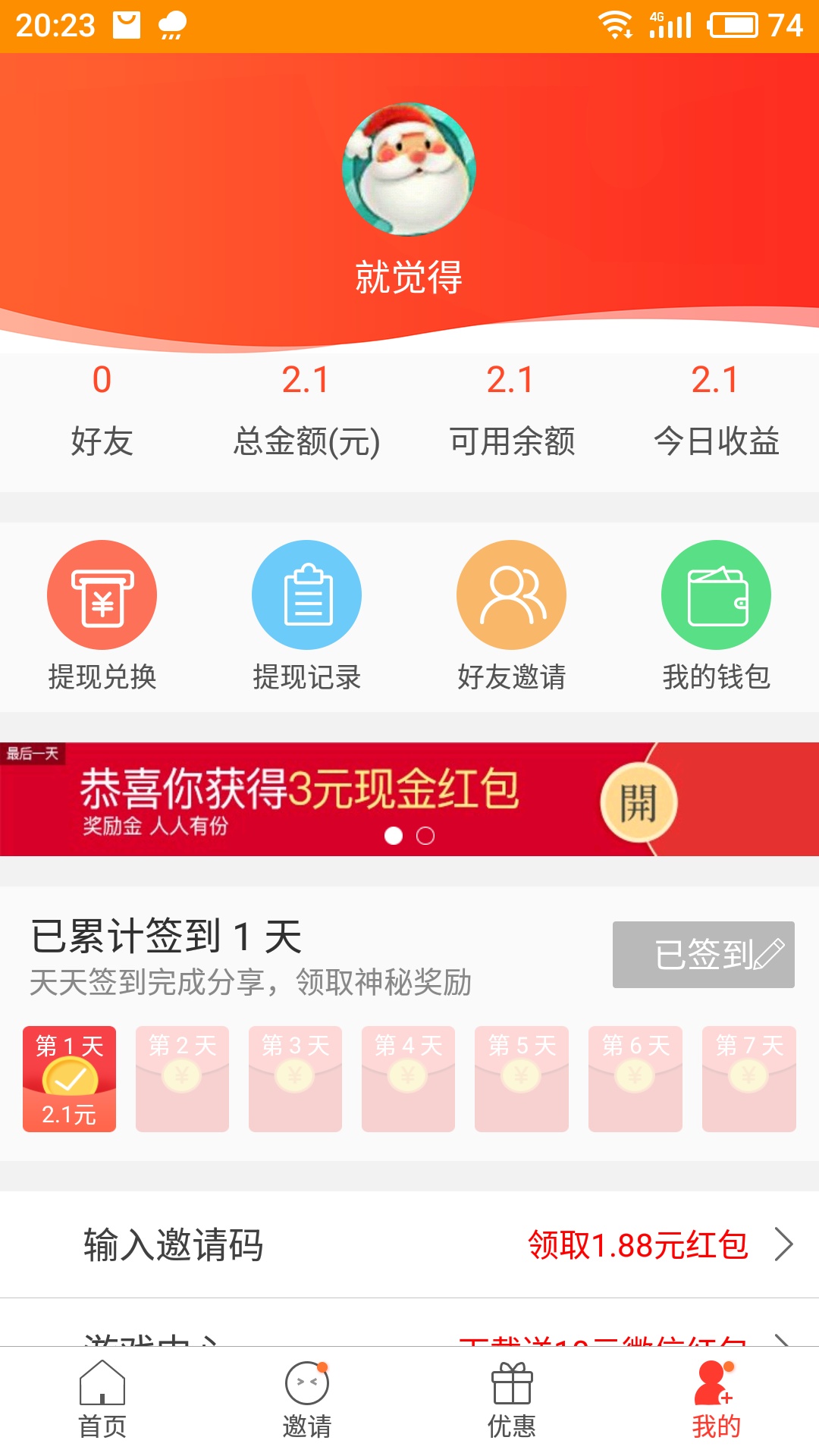This screenshot has width=819, height=1456.
Task: Tap the first white carousel indicator
Action: (394, 837)
